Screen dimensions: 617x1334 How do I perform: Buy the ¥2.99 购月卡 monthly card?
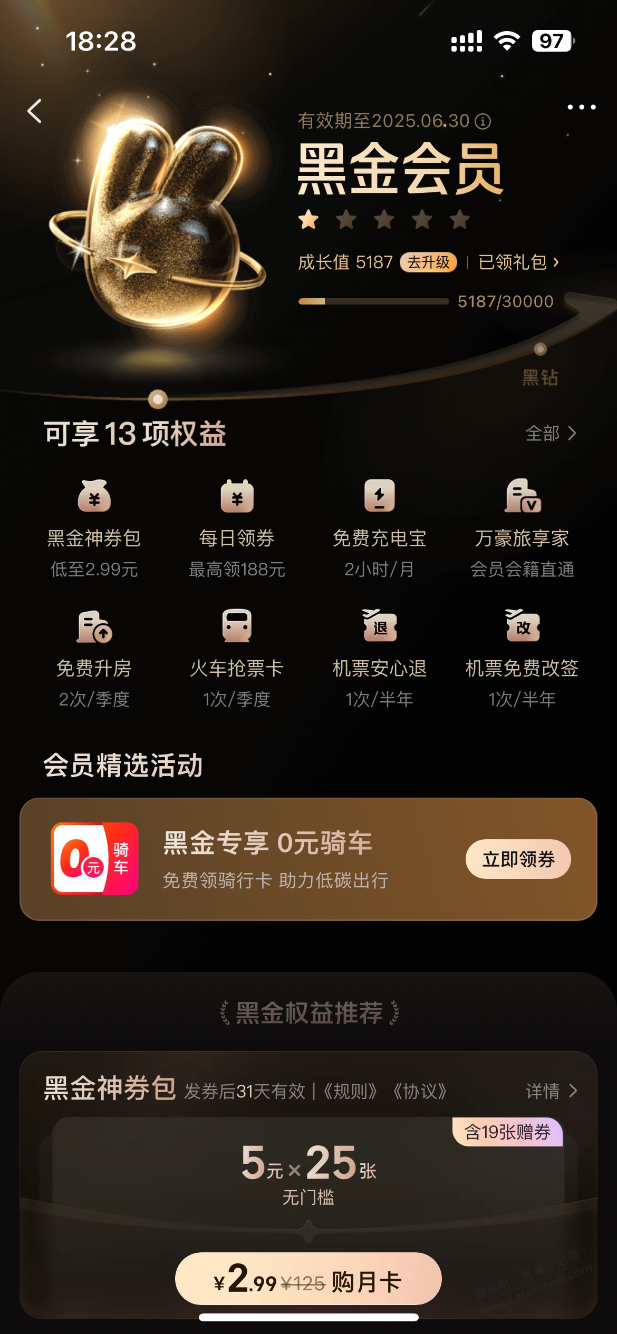coord(308,1279)
